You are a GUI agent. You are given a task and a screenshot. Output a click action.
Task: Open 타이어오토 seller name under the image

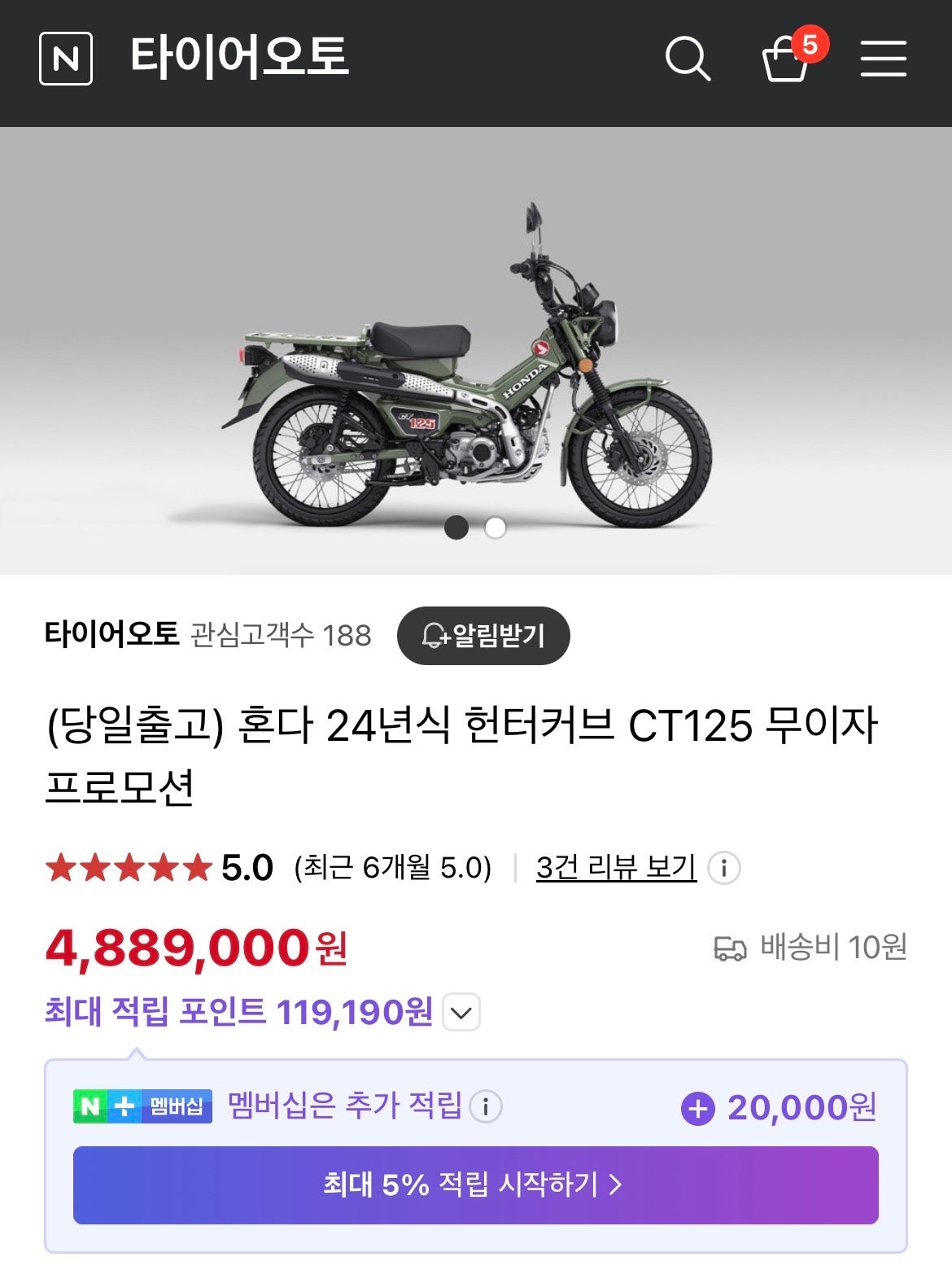click(x=112, y=634)
